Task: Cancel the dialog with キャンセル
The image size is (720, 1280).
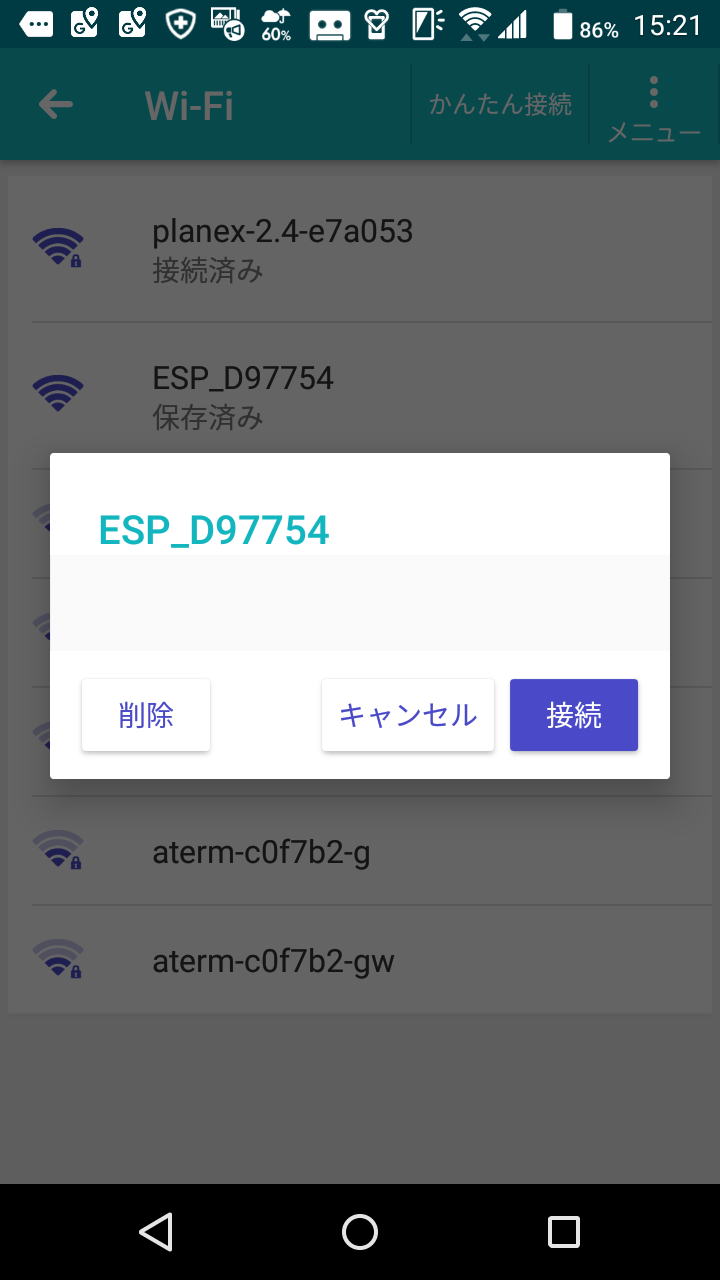Action: (408, 715)
